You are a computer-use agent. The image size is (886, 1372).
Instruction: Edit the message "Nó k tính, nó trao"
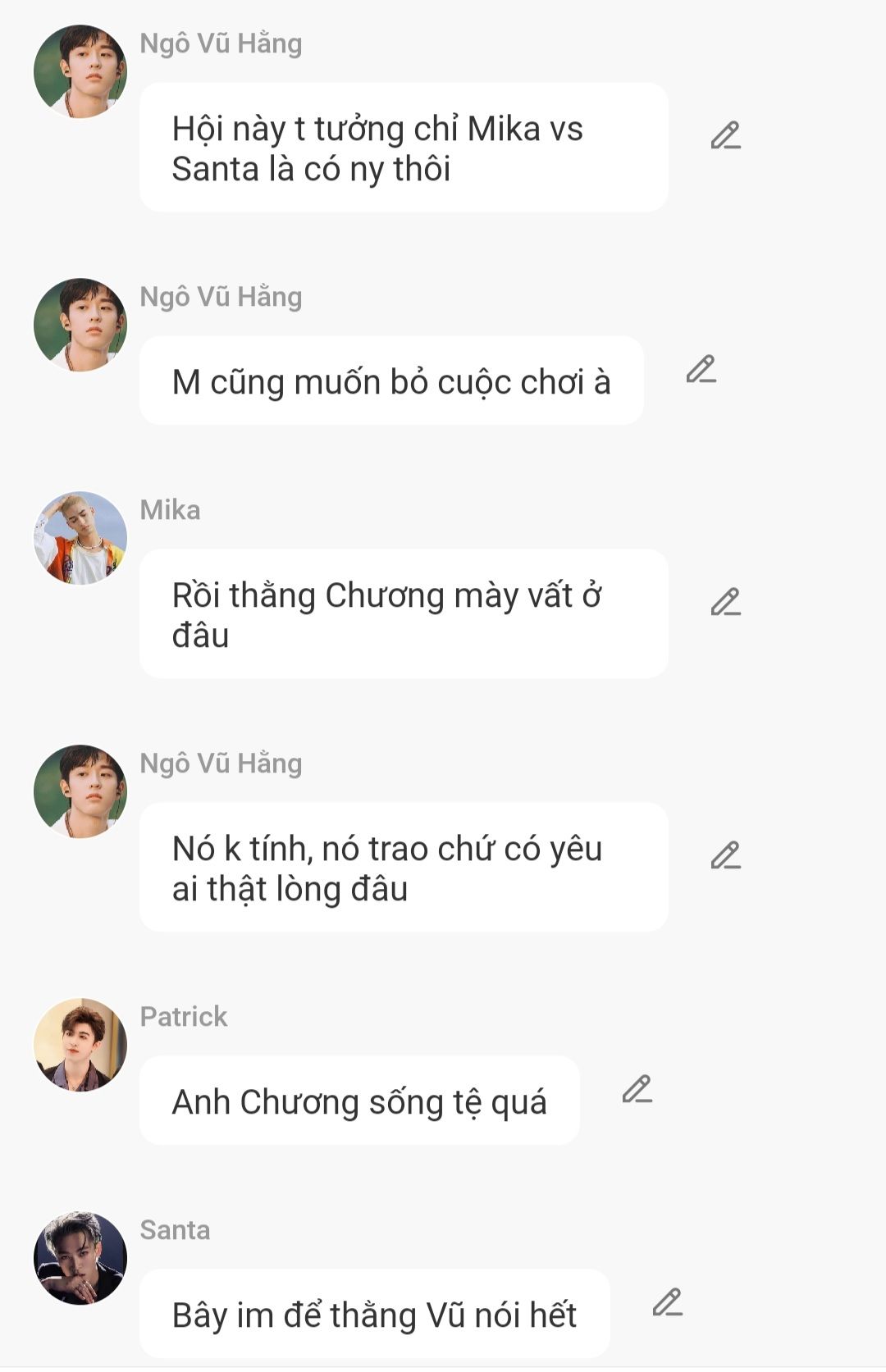pyautogui.click(x=725, y=856)
